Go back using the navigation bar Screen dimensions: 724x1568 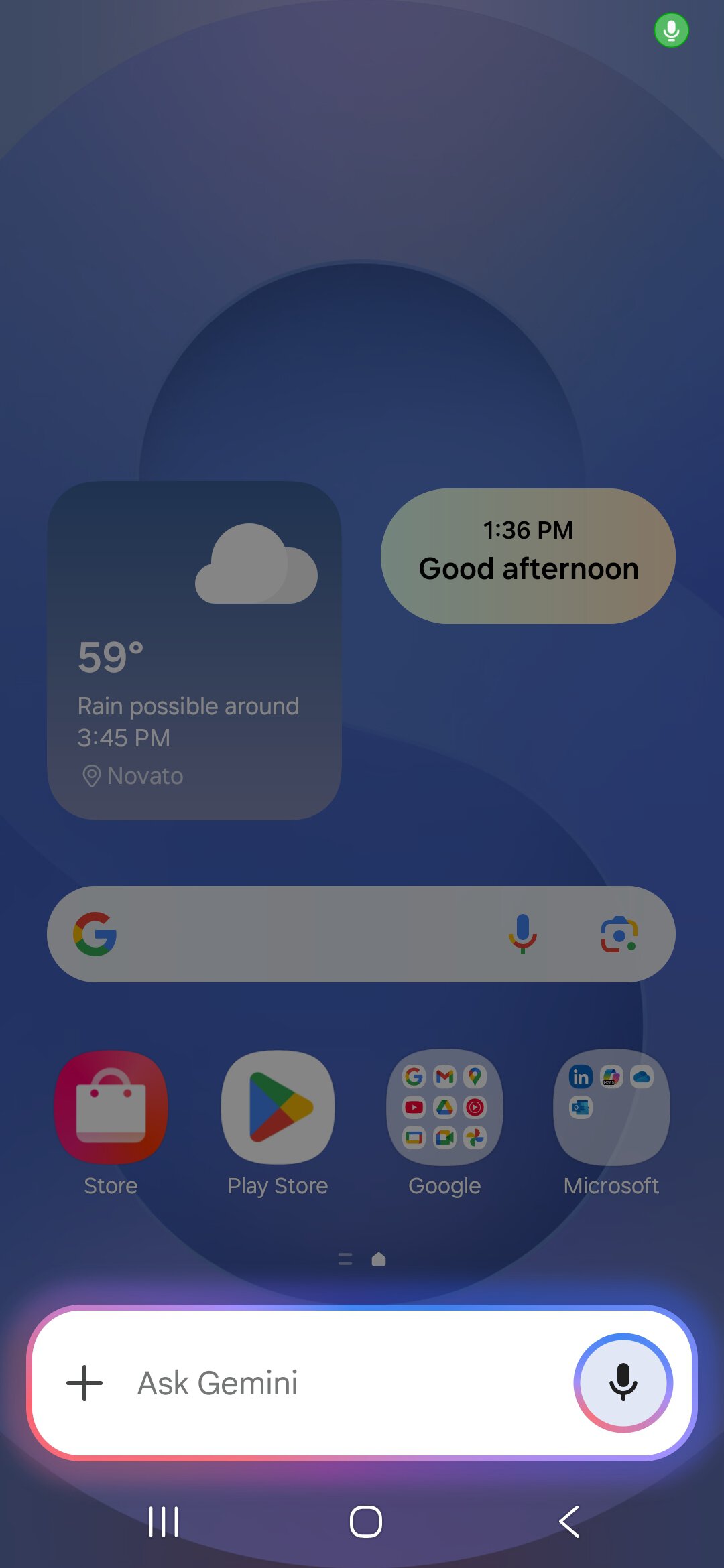coord(569,1521)
